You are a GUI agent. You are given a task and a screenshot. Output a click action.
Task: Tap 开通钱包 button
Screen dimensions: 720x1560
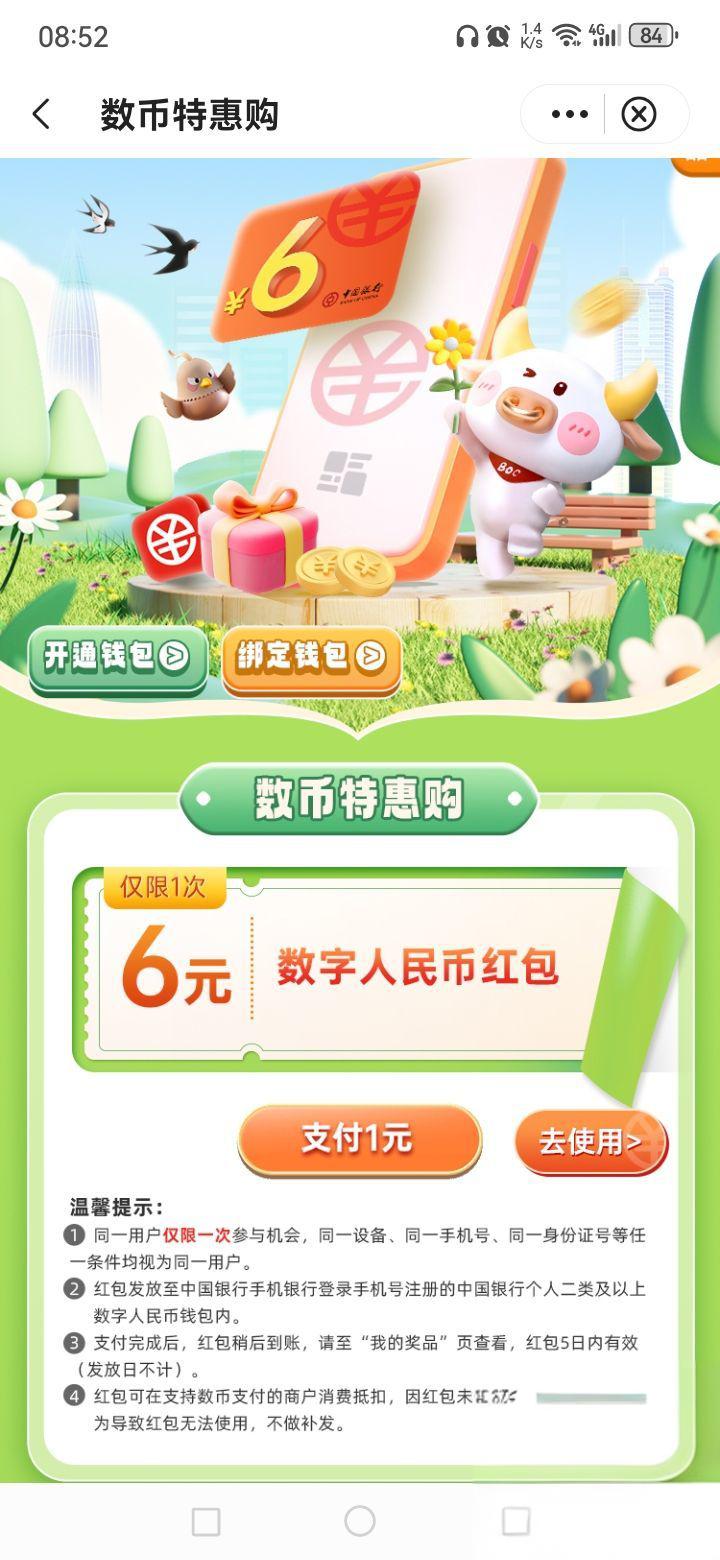pos(117,657)
